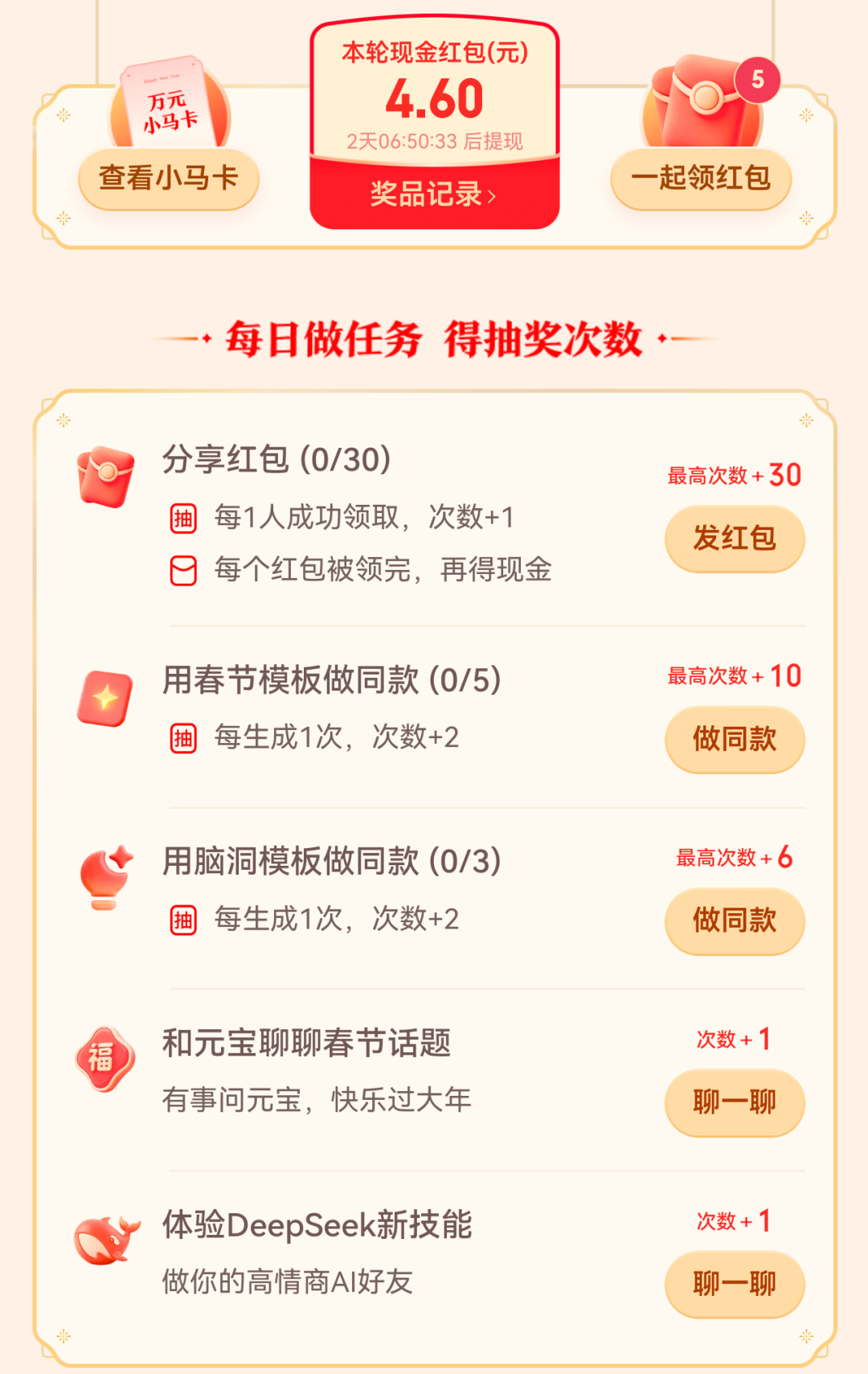Click the 抽 stamp icon under 分享红包
Viewport: 868px width, 1374px height.
(x=184, y=519)
